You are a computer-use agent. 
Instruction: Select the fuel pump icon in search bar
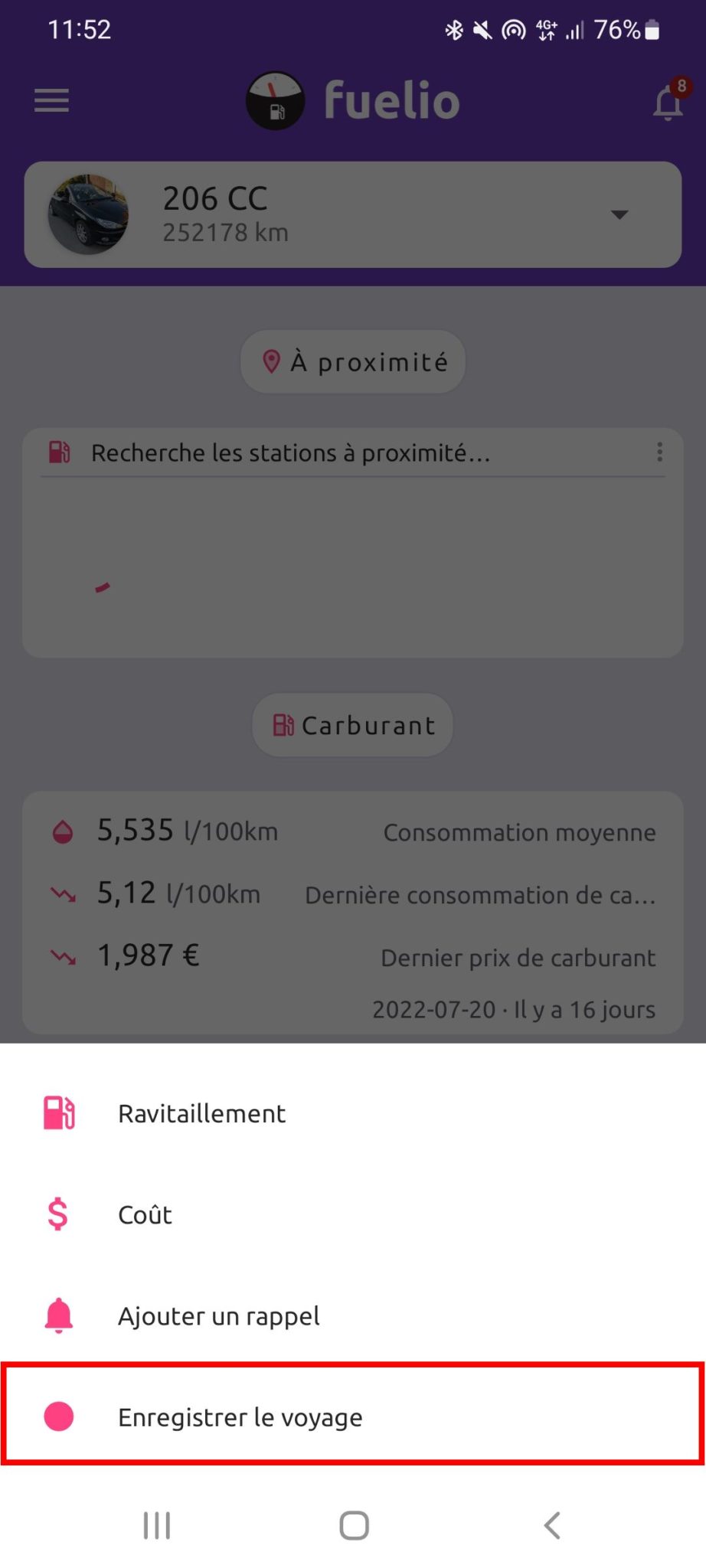pos(59,452)
